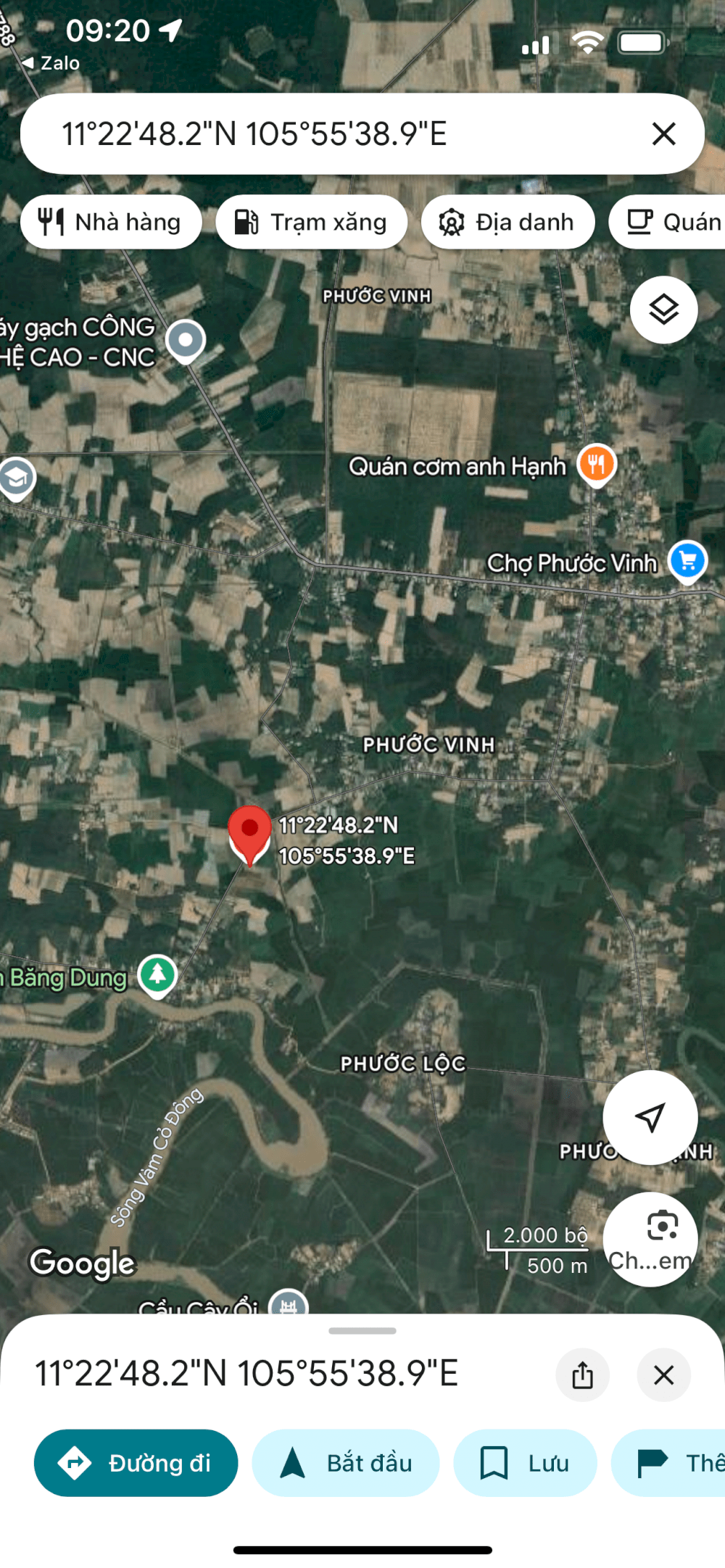This screenshot has height=1568, width=725.
Task: Save this place with Lưu
Action: (x=525, y=1463)
